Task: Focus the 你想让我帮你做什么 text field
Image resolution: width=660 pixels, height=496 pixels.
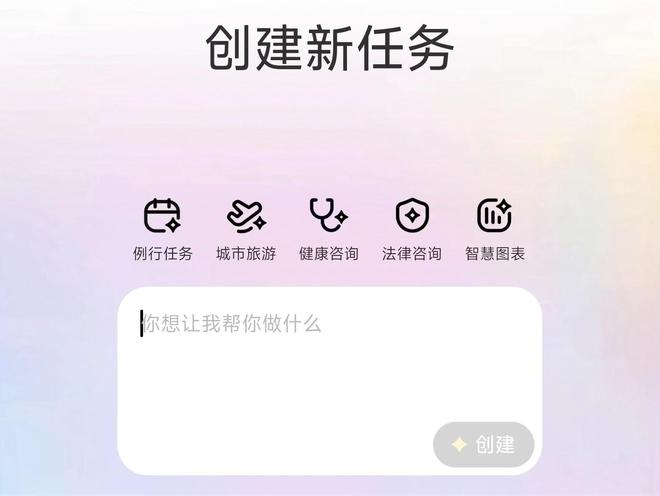Action: (330, 360)
